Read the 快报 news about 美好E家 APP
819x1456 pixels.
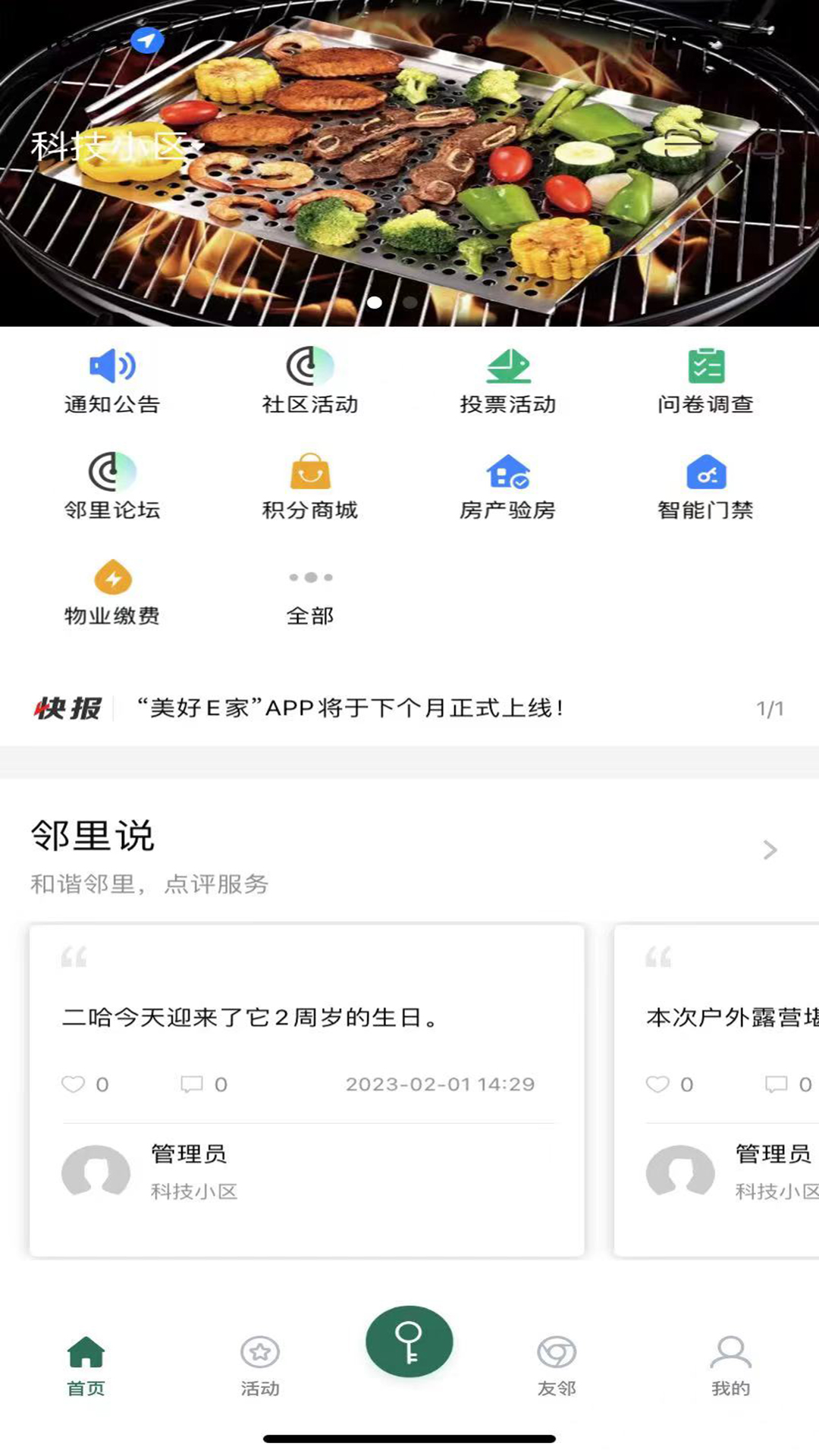point(349,708)
